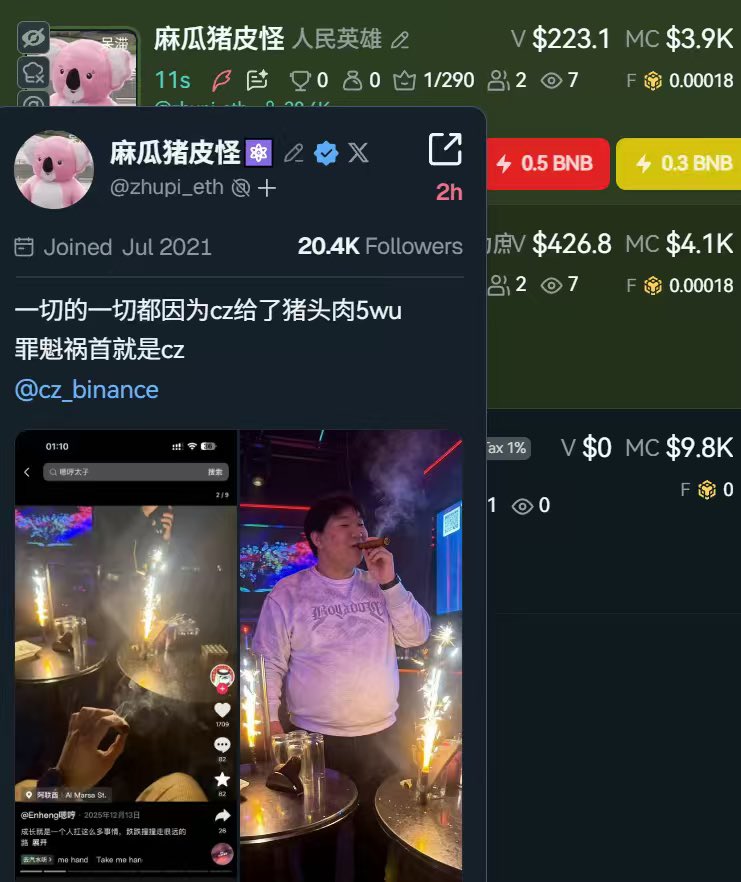Viewport: 741px width, 882px height.
Task: Edit the note for 麻瓜猪皮怪 in the popup
Action: [x=293, y=153]
